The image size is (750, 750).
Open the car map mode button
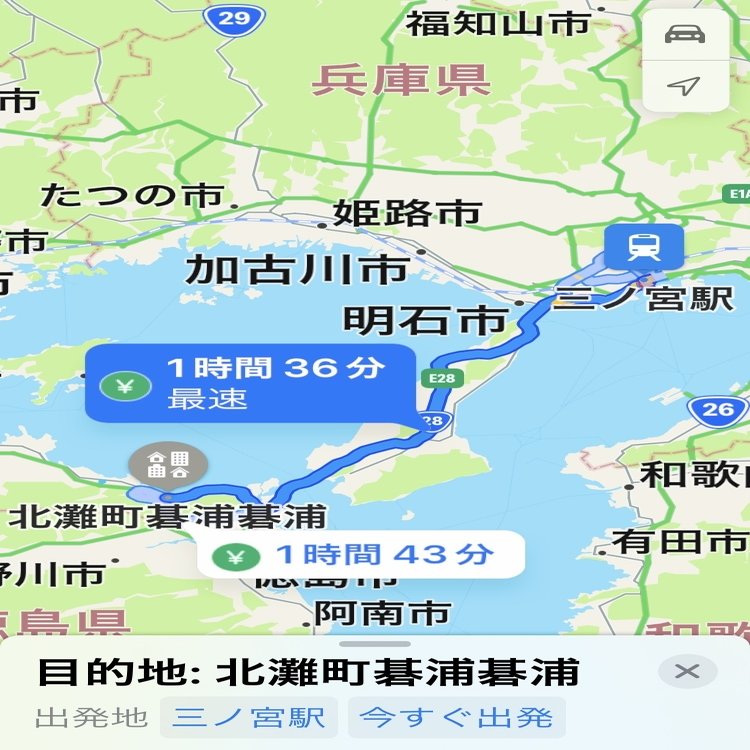[x=685, y=35]
